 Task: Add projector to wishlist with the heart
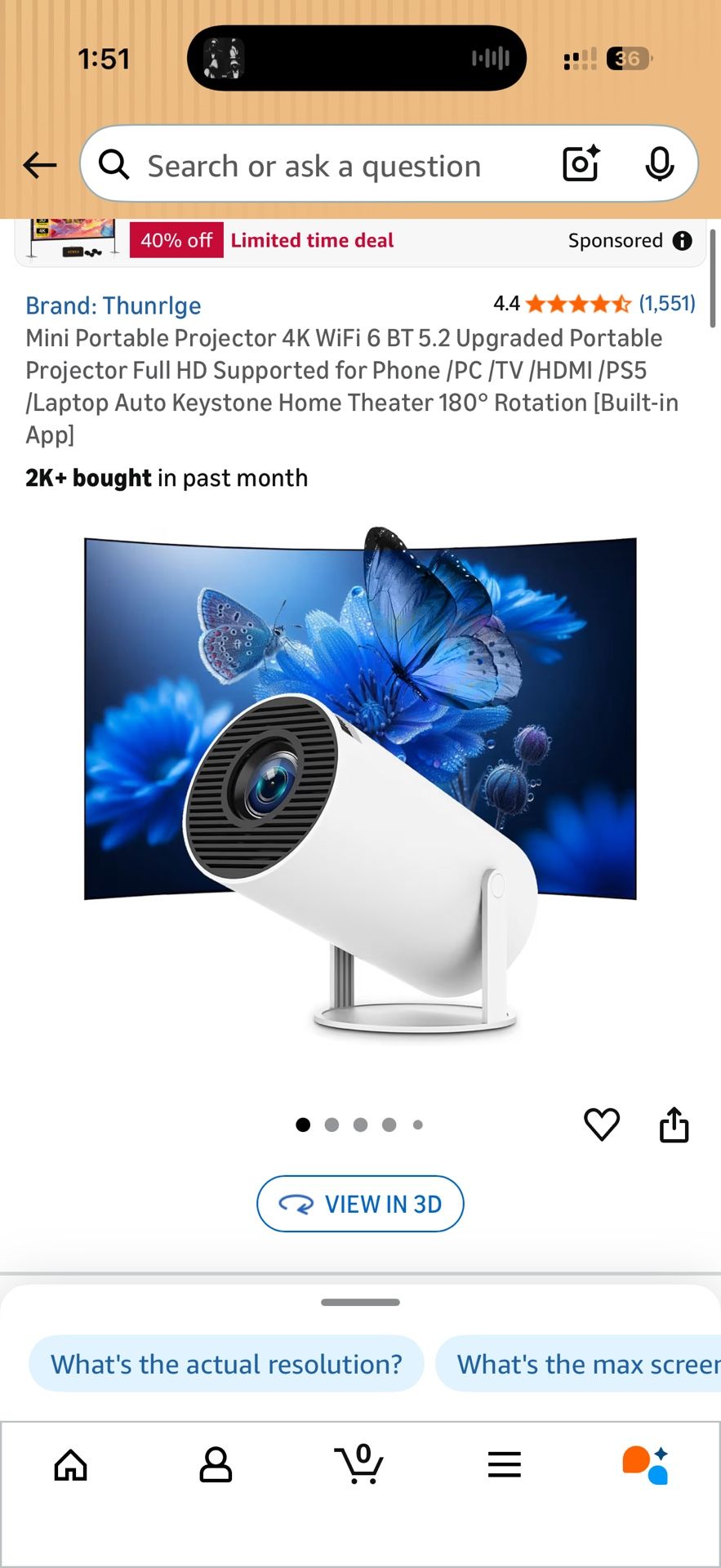pos(603,1125)
